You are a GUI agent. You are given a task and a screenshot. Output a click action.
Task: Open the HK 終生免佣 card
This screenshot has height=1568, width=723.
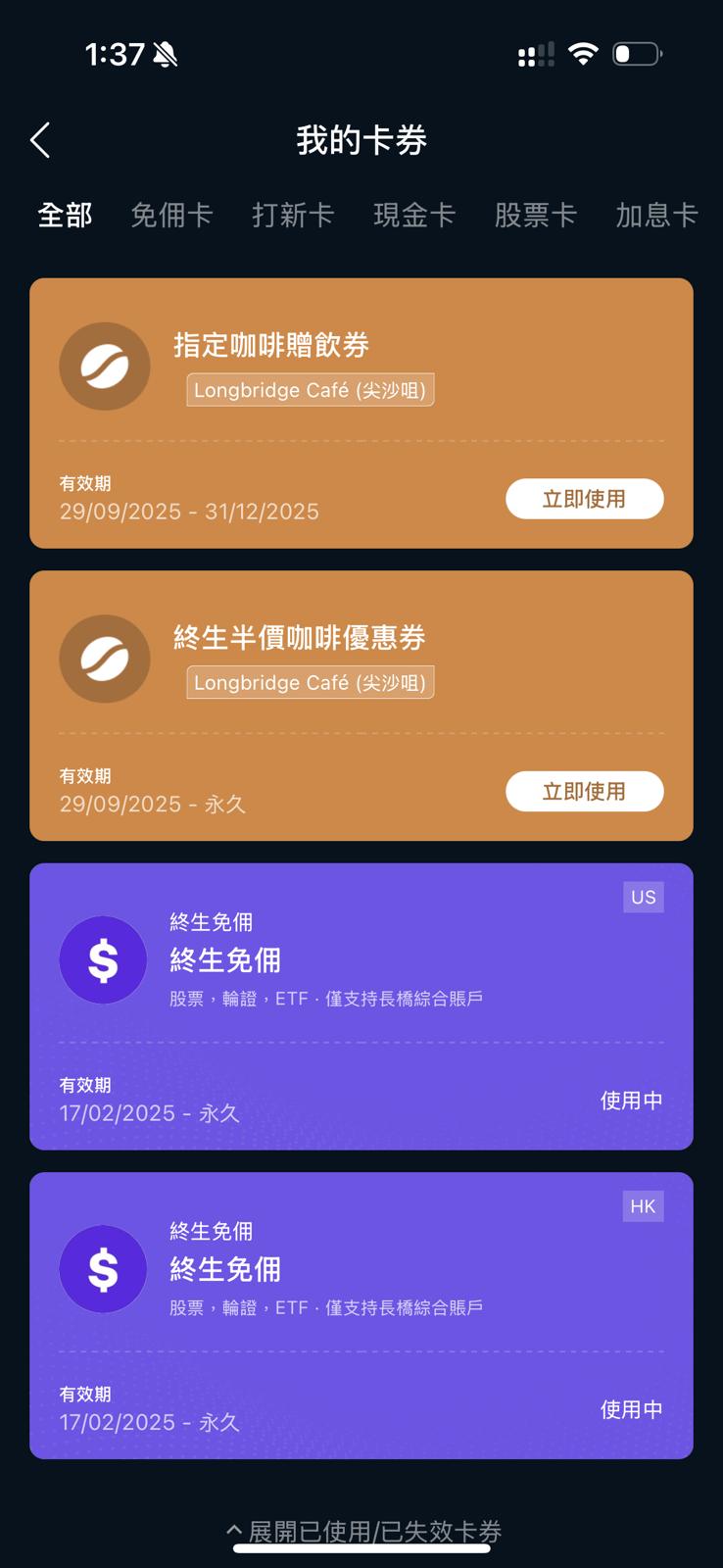(x=361, y=1314)
